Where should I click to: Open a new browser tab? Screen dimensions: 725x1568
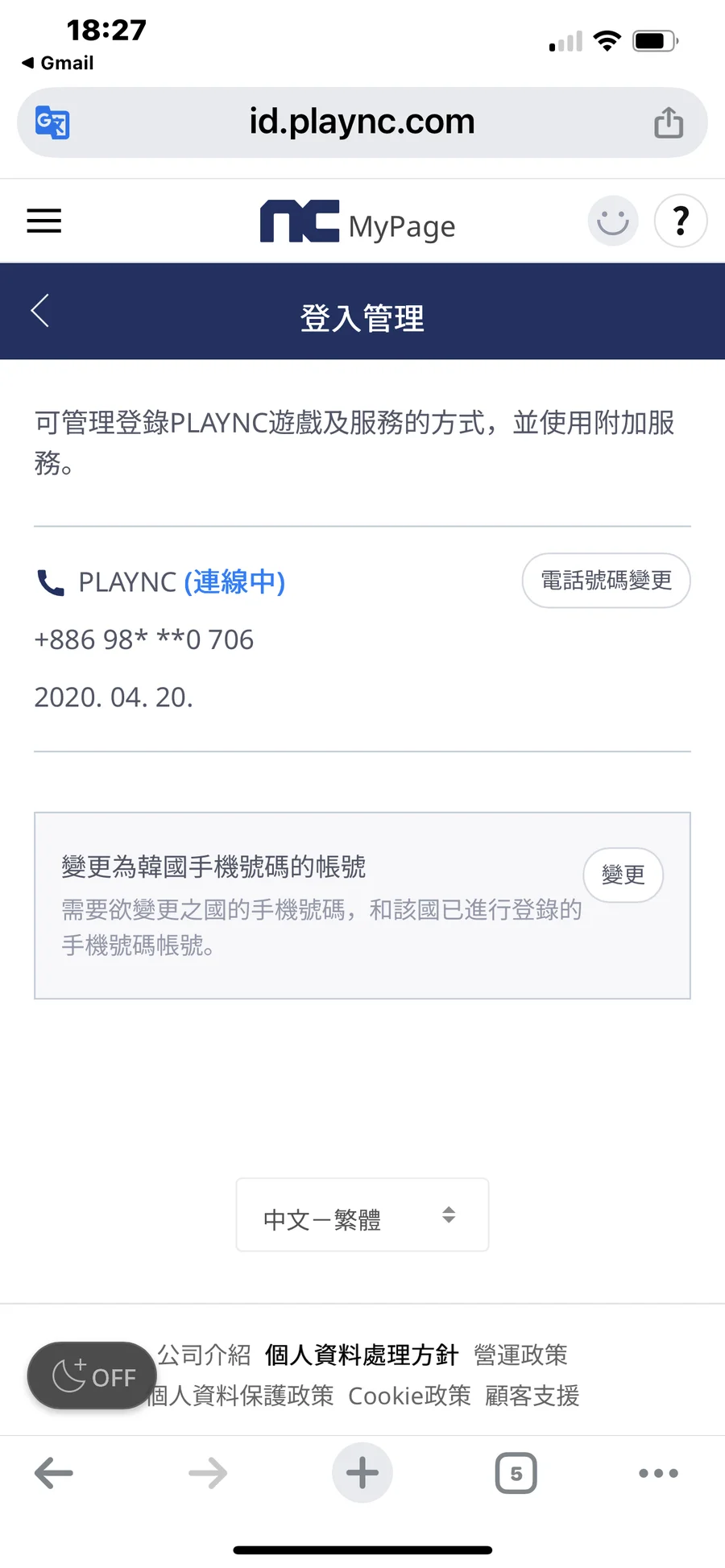(362, 1473)
